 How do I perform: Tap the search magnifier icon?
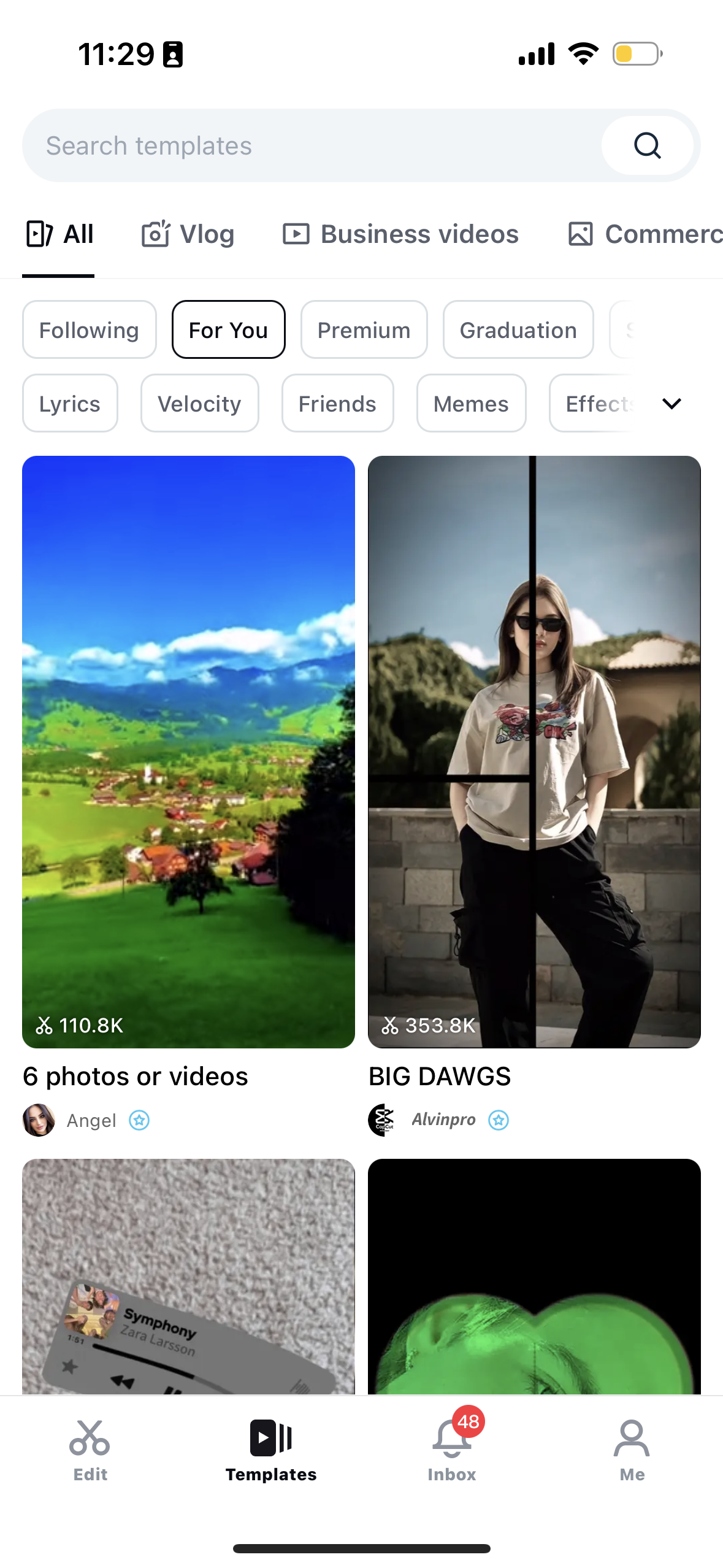click(648, 145)
